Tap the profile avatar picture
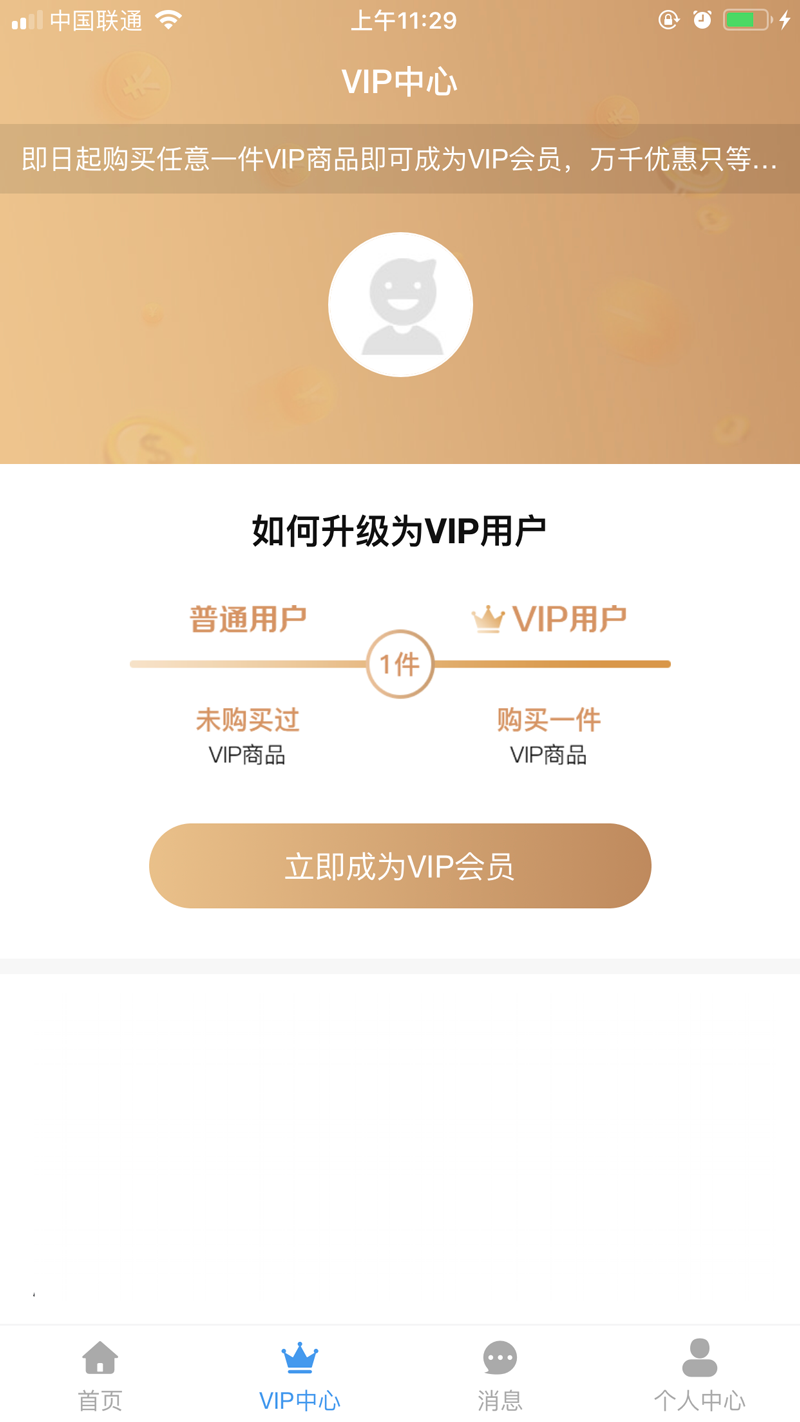 (x=400, y=305)
